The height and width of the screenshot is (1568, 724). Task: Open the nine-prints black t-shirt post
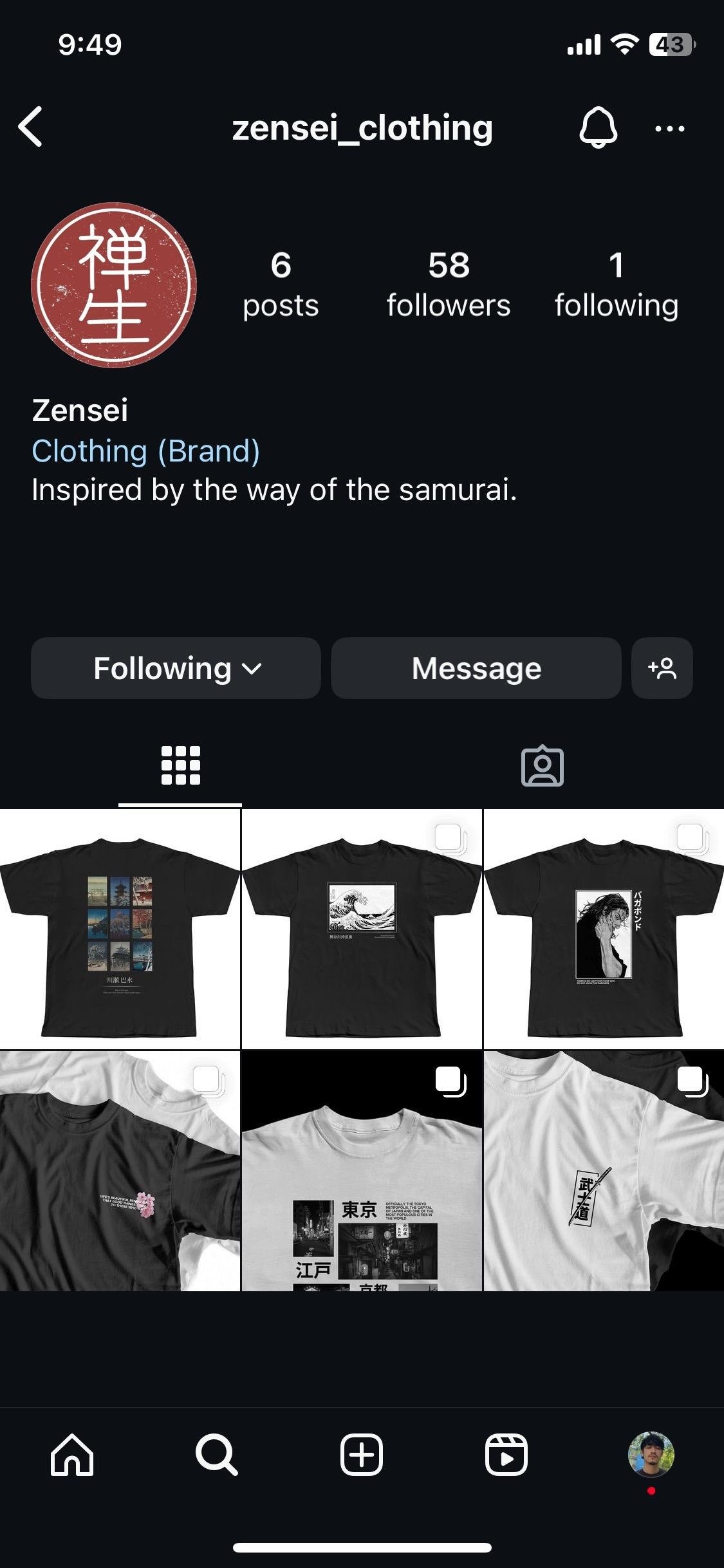[x=120, y=929]
